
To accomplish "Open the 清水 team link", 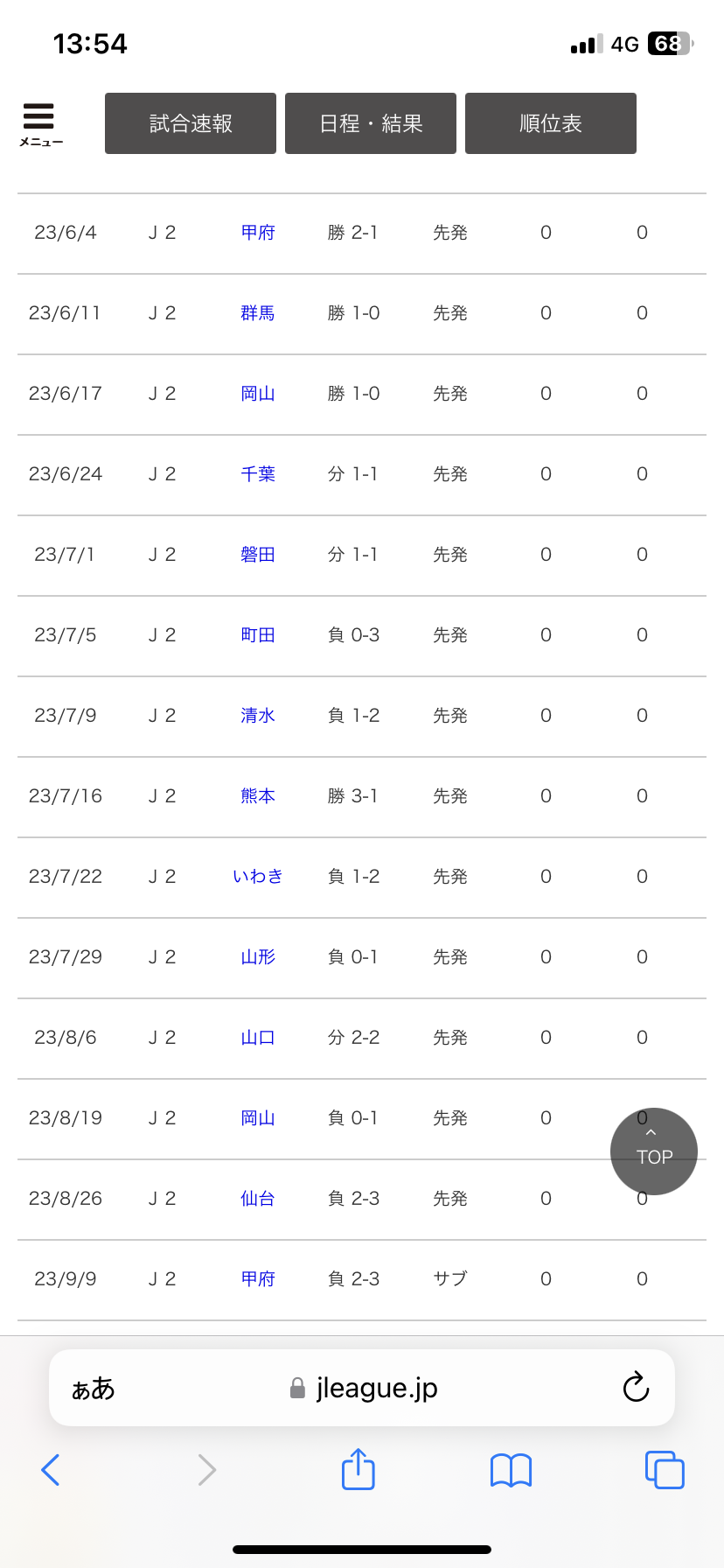I will (258, 716).
